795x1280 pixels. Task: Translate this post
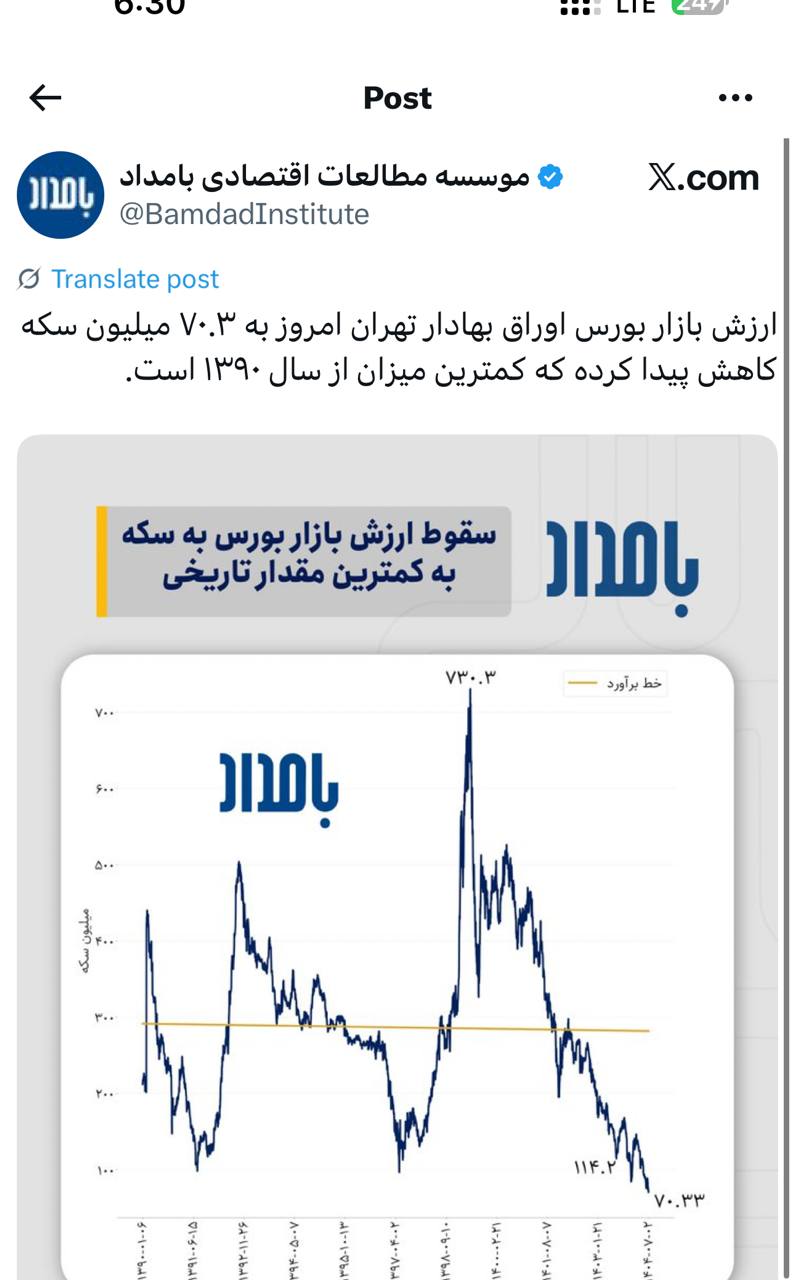click(x=134, y=279)
